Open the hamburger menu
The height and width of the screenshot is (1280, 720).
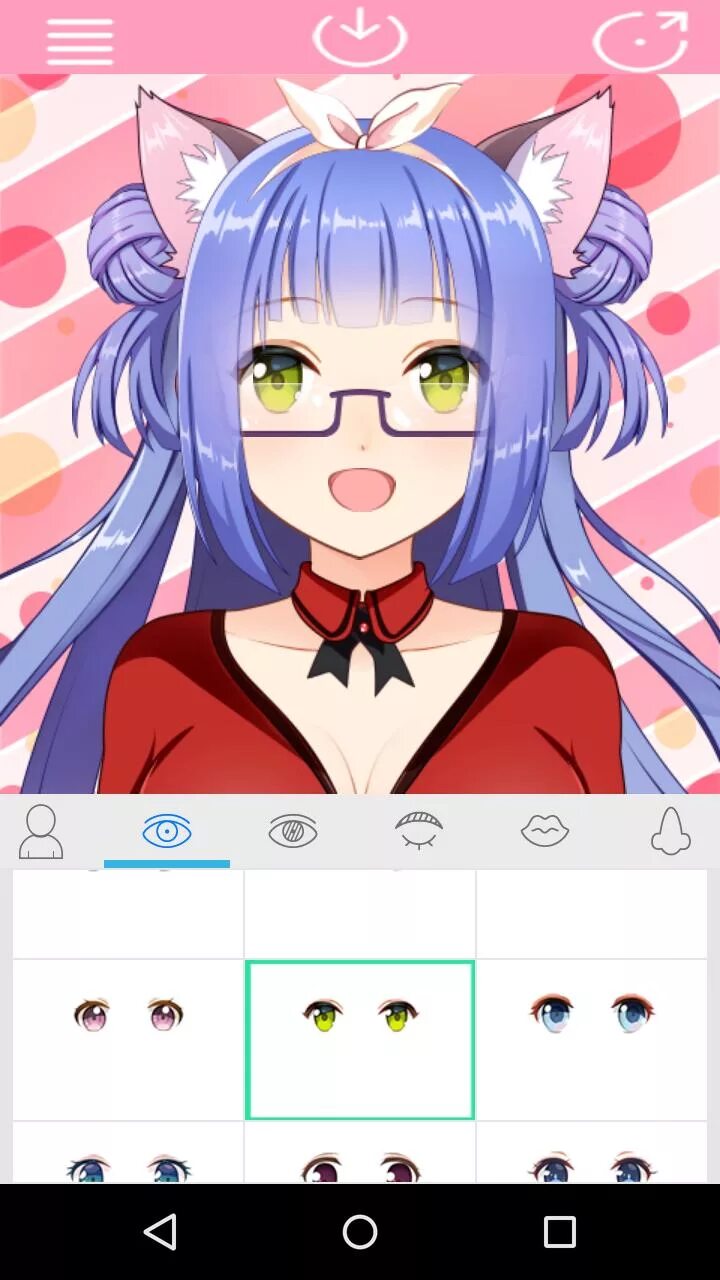[x=79, y=41]
